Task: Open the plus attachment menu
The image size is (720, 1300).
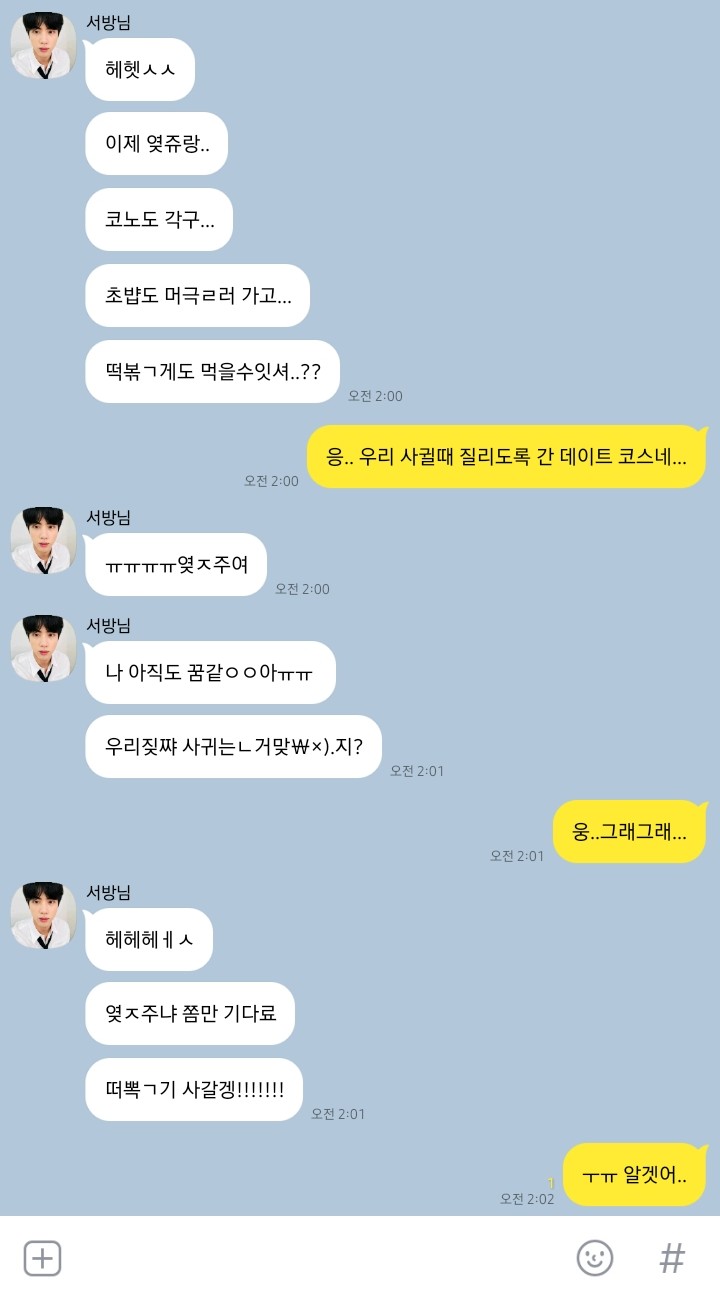Action: point(42,1258)
